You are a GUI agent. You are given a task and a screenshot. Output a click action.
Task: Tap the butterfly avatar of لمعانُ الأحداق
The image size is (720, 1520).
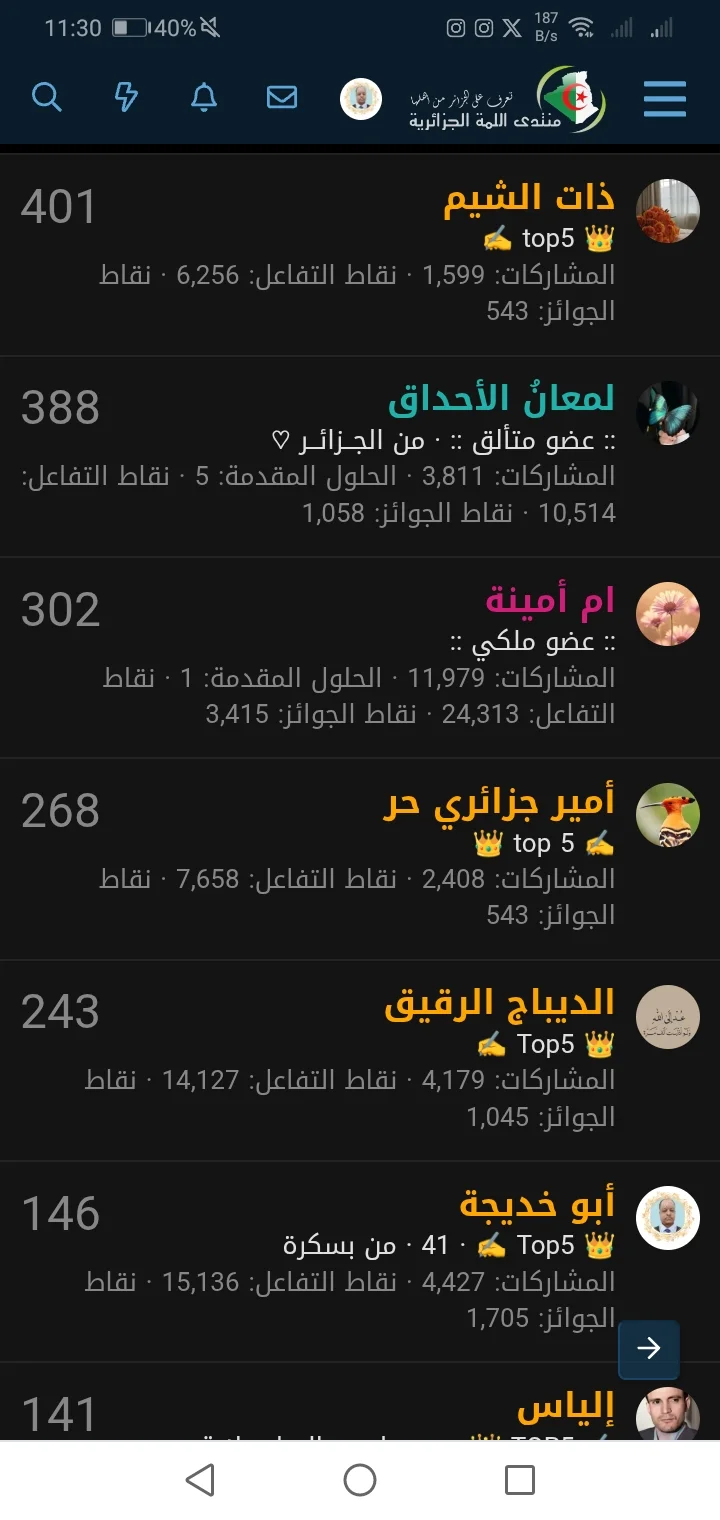pyautogui.click(x=668, y=411)
